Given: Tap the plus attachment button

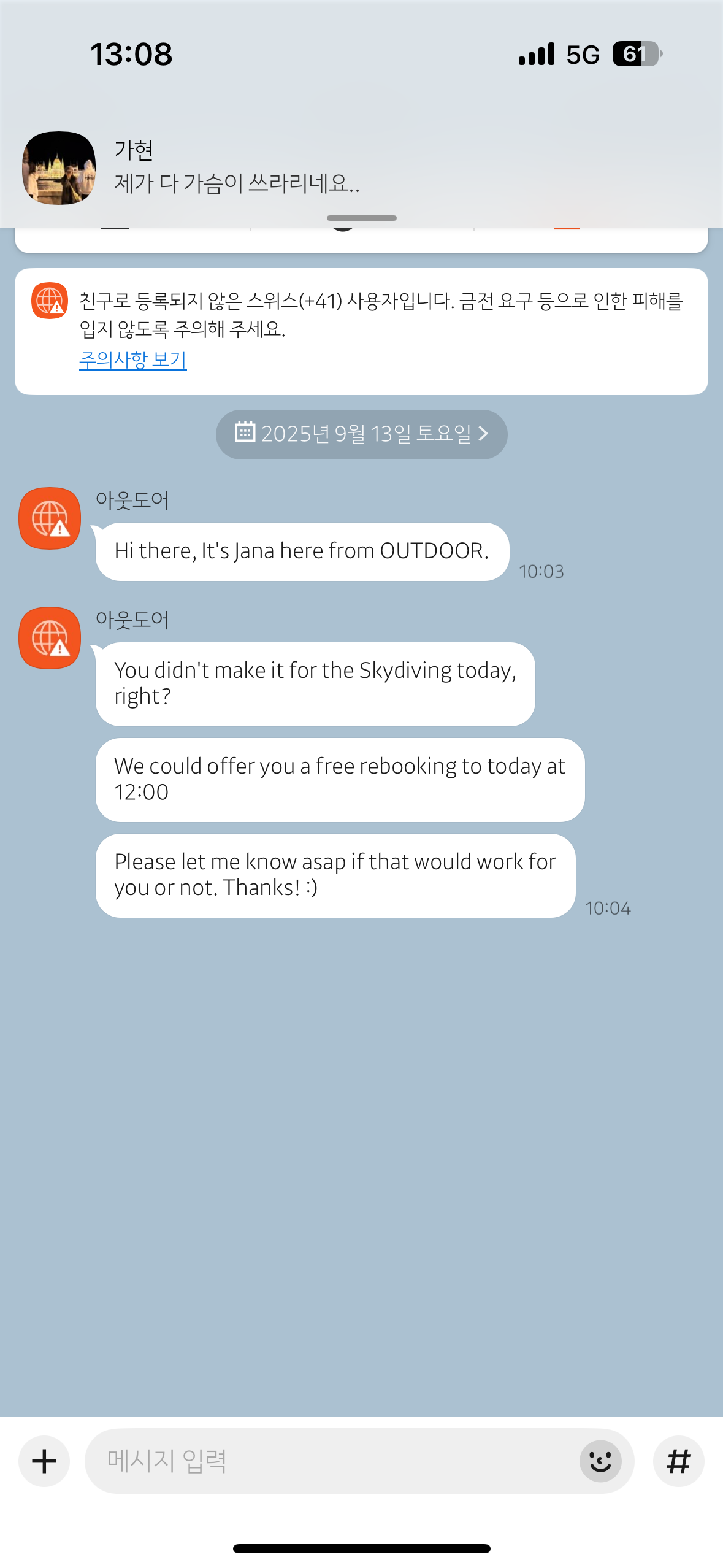Looking at the screenshot, I should coord(44,1461).
